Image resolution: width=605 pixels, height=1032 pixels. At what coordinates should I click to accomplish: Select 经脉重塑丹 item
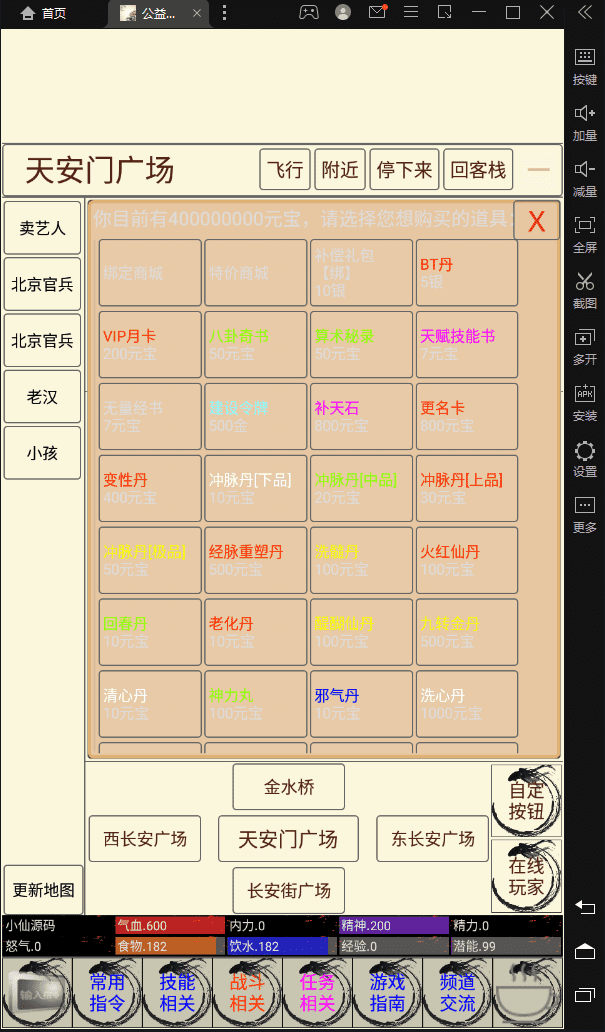(x=255, y=561)
